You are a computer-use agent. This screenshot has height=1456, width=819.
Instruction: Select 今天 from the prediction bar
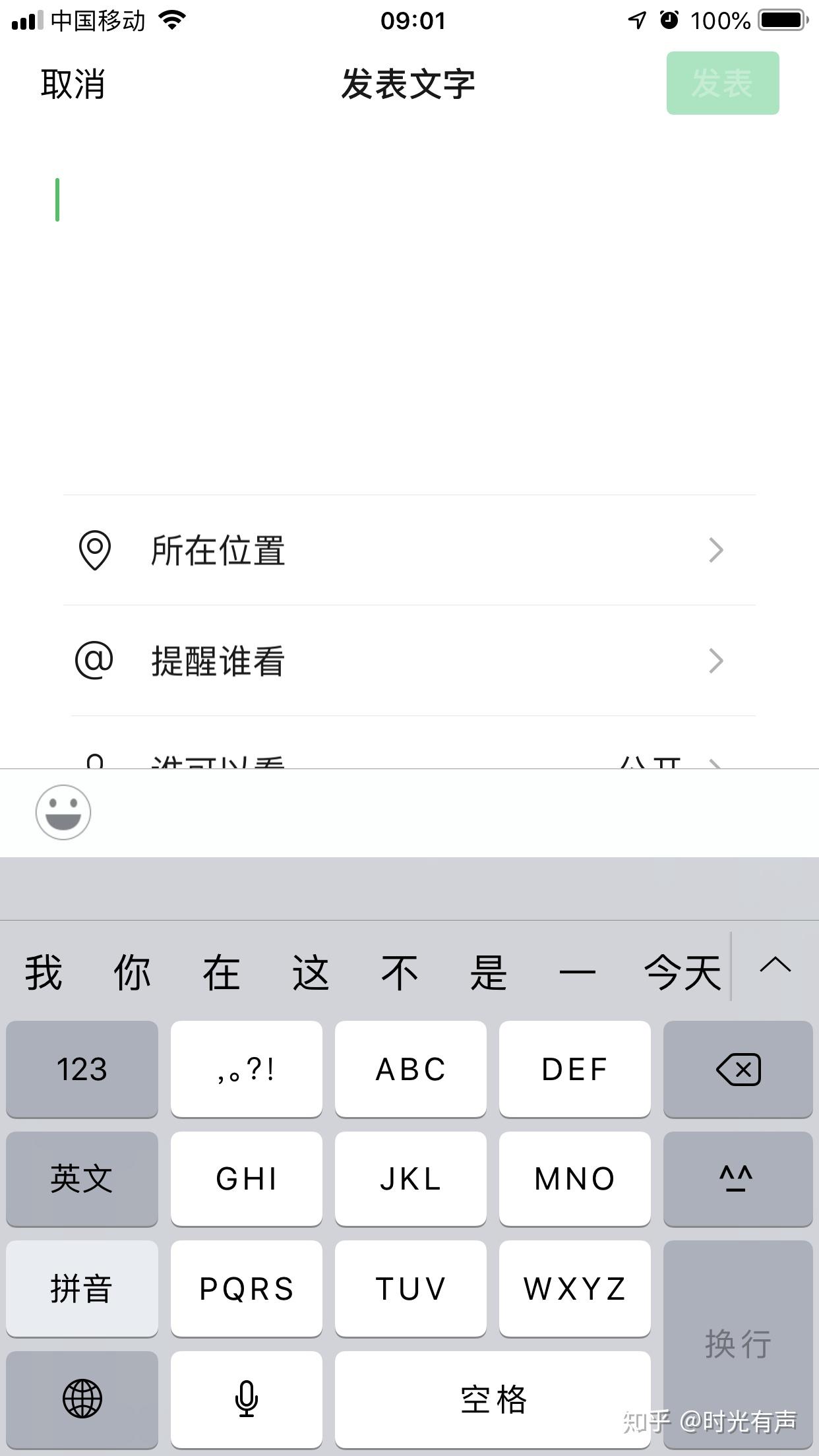click(x=683, y=969)
